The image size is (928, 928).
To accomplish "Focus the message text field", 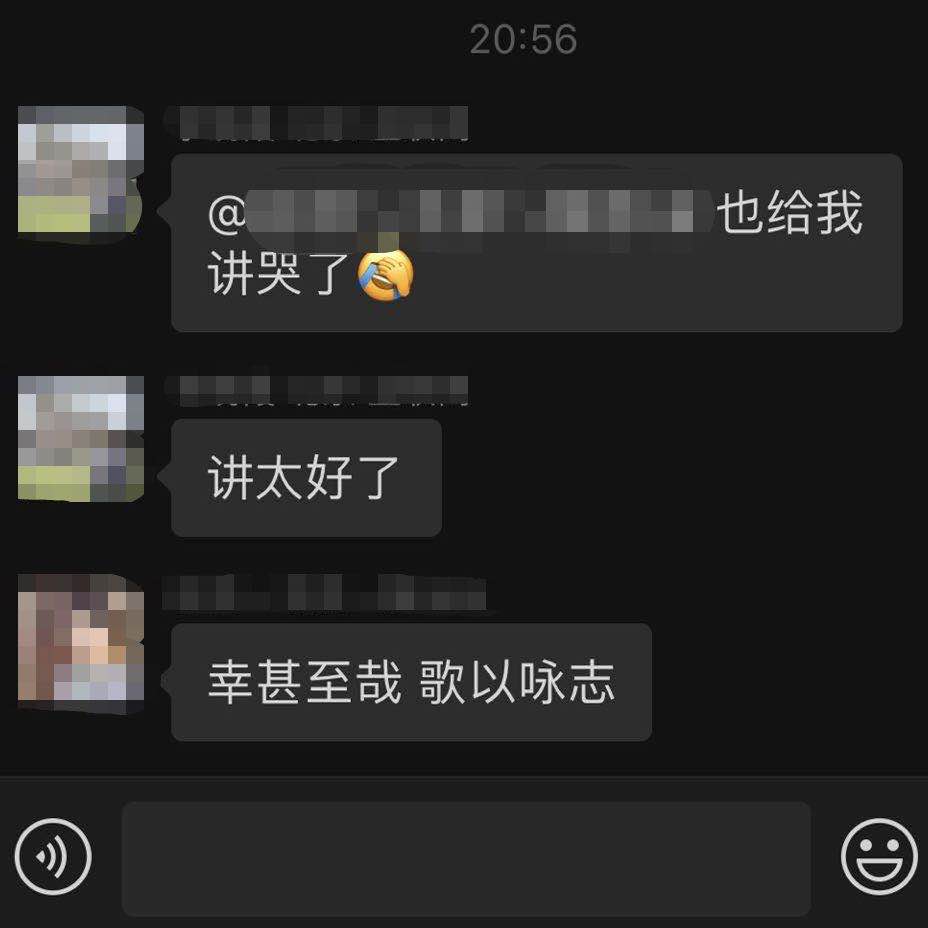I will [466, 858].
